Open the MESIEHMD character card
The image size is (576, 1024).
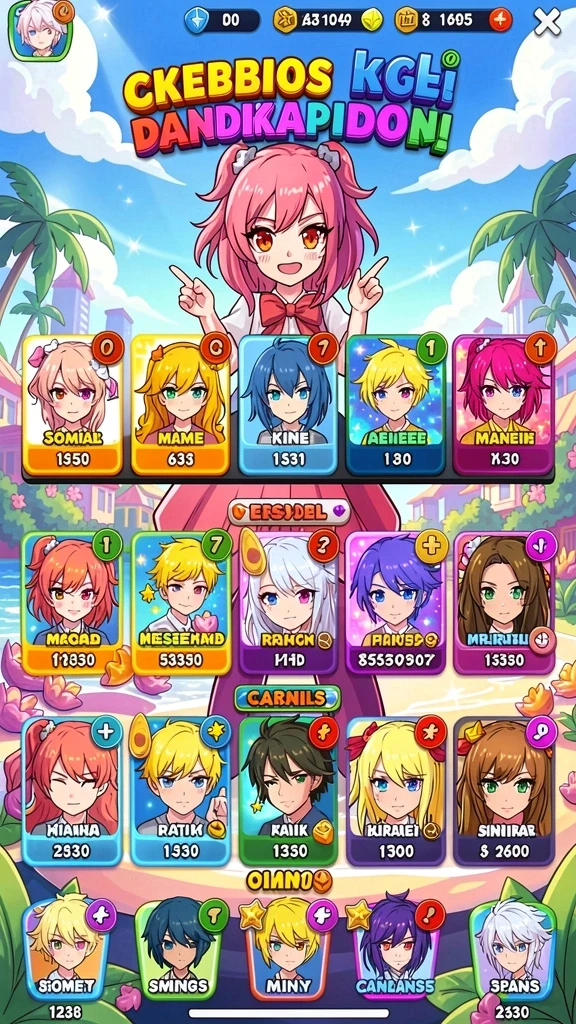pos(181,603)
